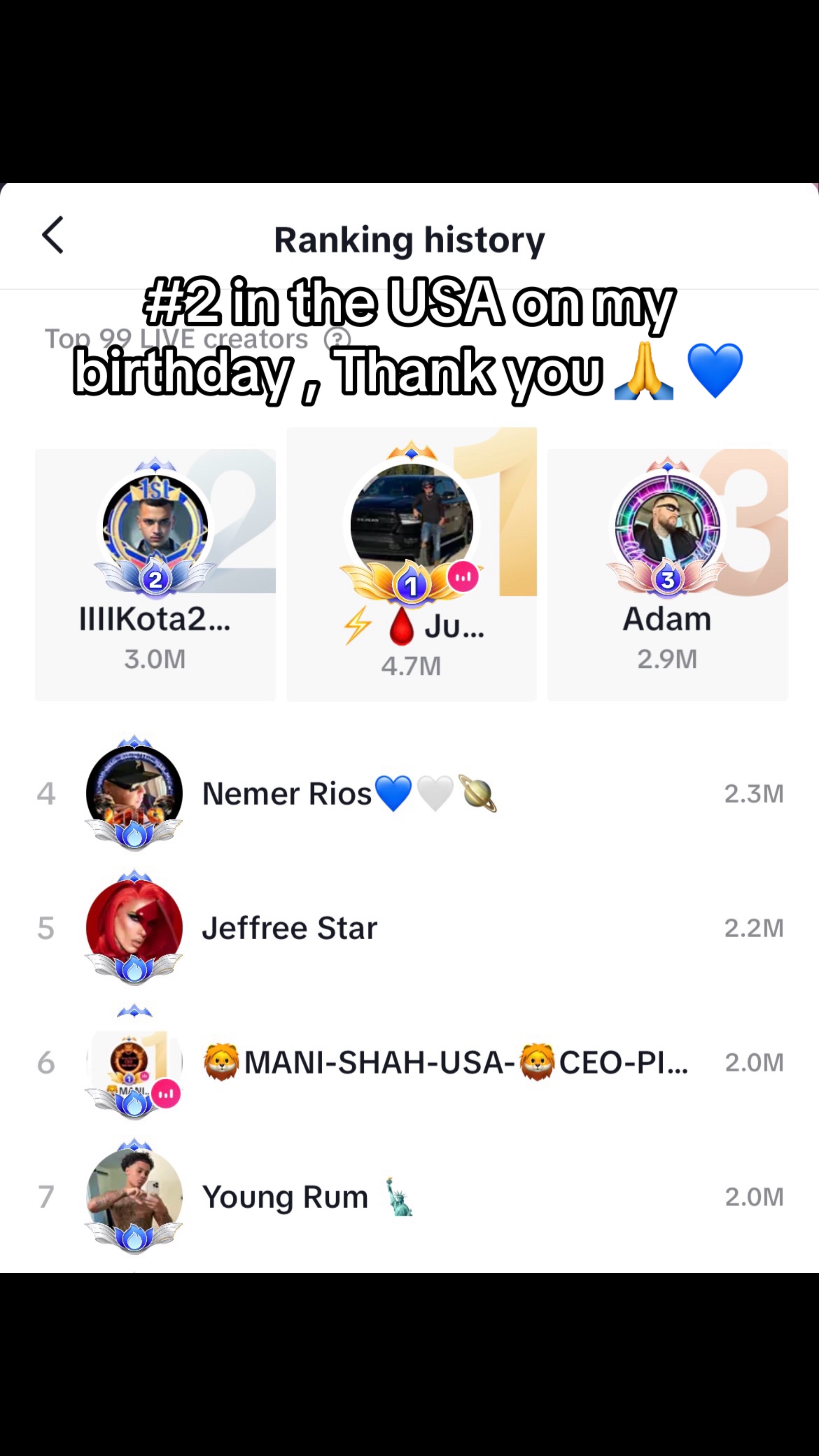Go back from Ranking history

[53, 235]
